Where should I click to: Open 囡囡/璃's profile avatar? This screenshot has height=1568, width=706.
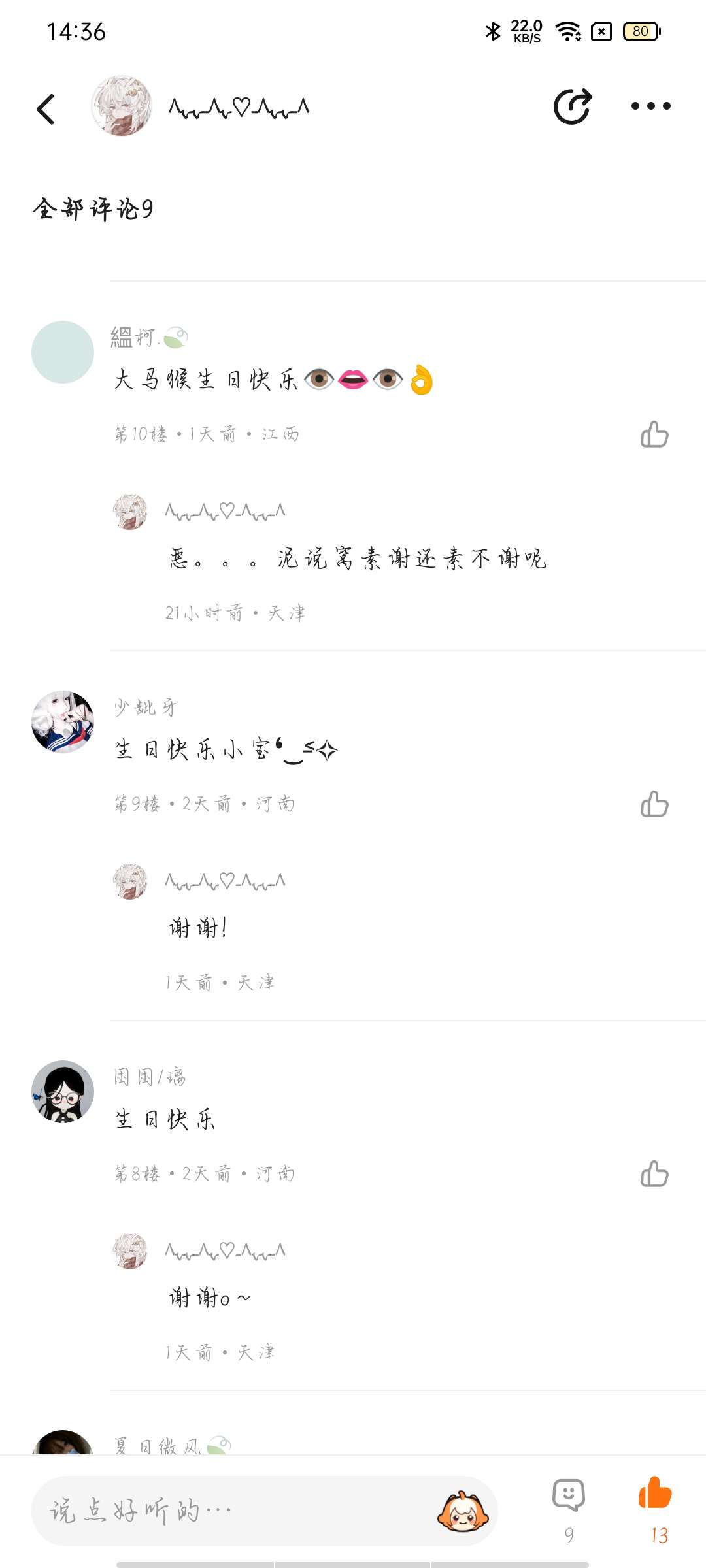pyautogui.click(x=63, y=1092)
